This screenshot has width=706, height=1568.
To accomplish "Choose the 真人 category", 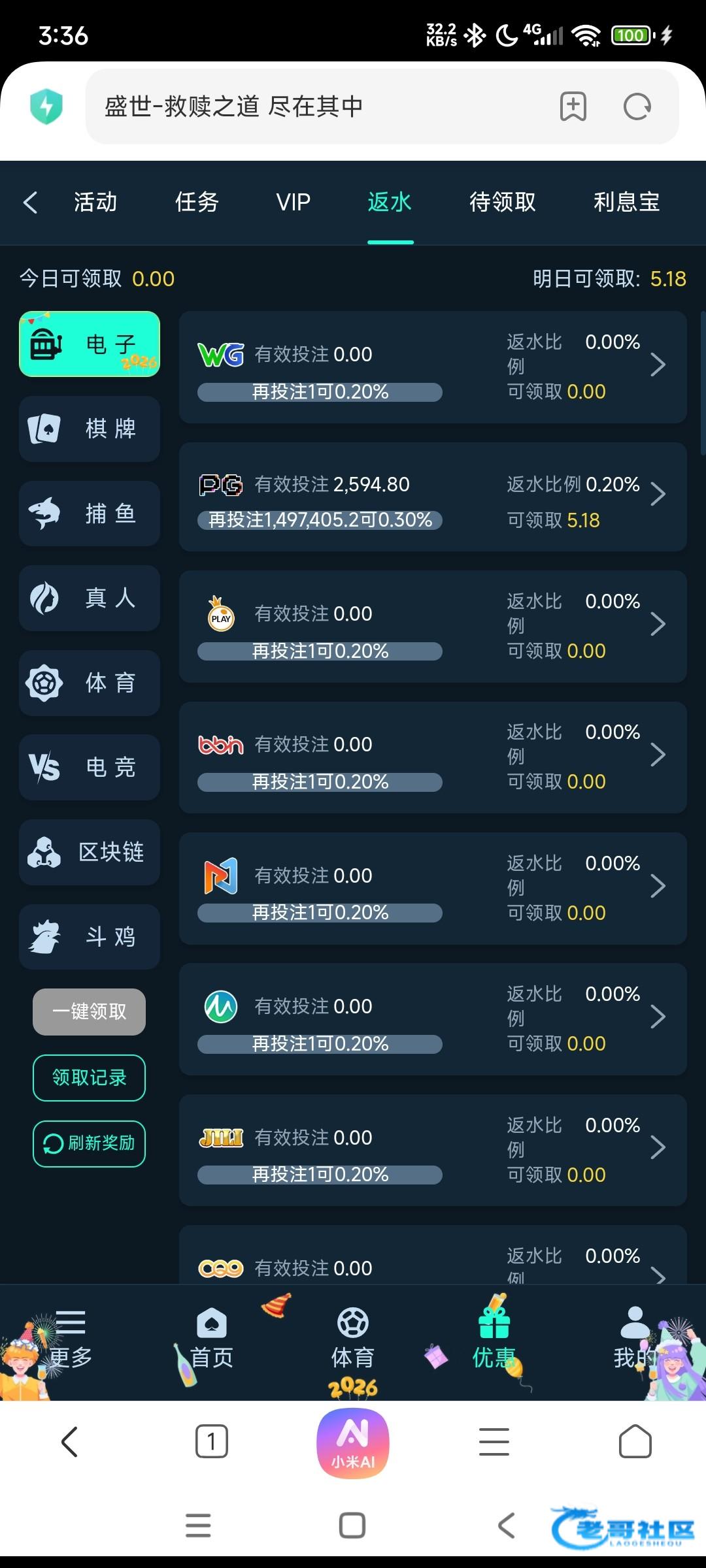I will [x=90, y=598].
